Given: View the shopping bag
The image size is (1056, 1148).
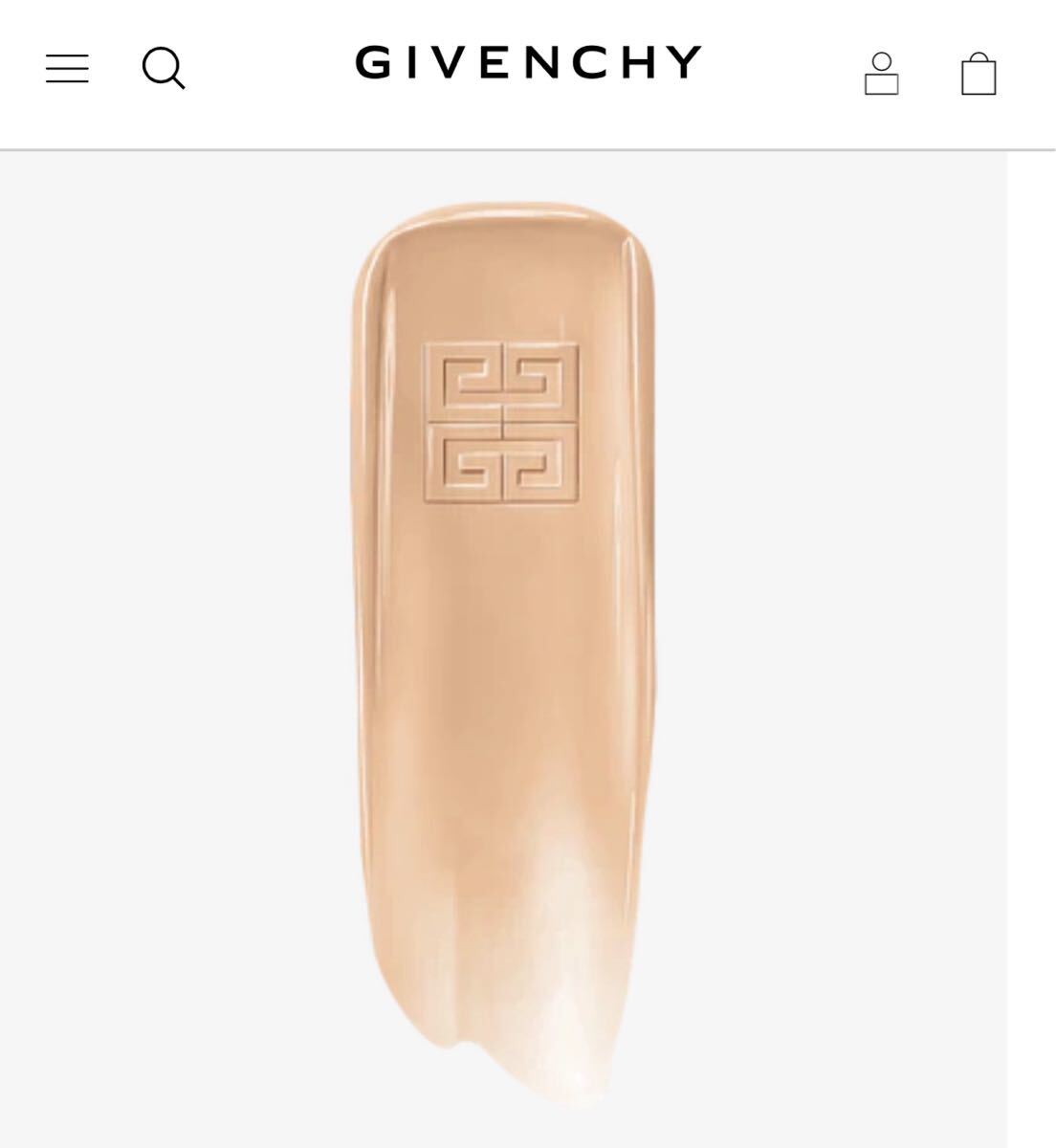Looking at the screenshot, I should tap(979, 74).
